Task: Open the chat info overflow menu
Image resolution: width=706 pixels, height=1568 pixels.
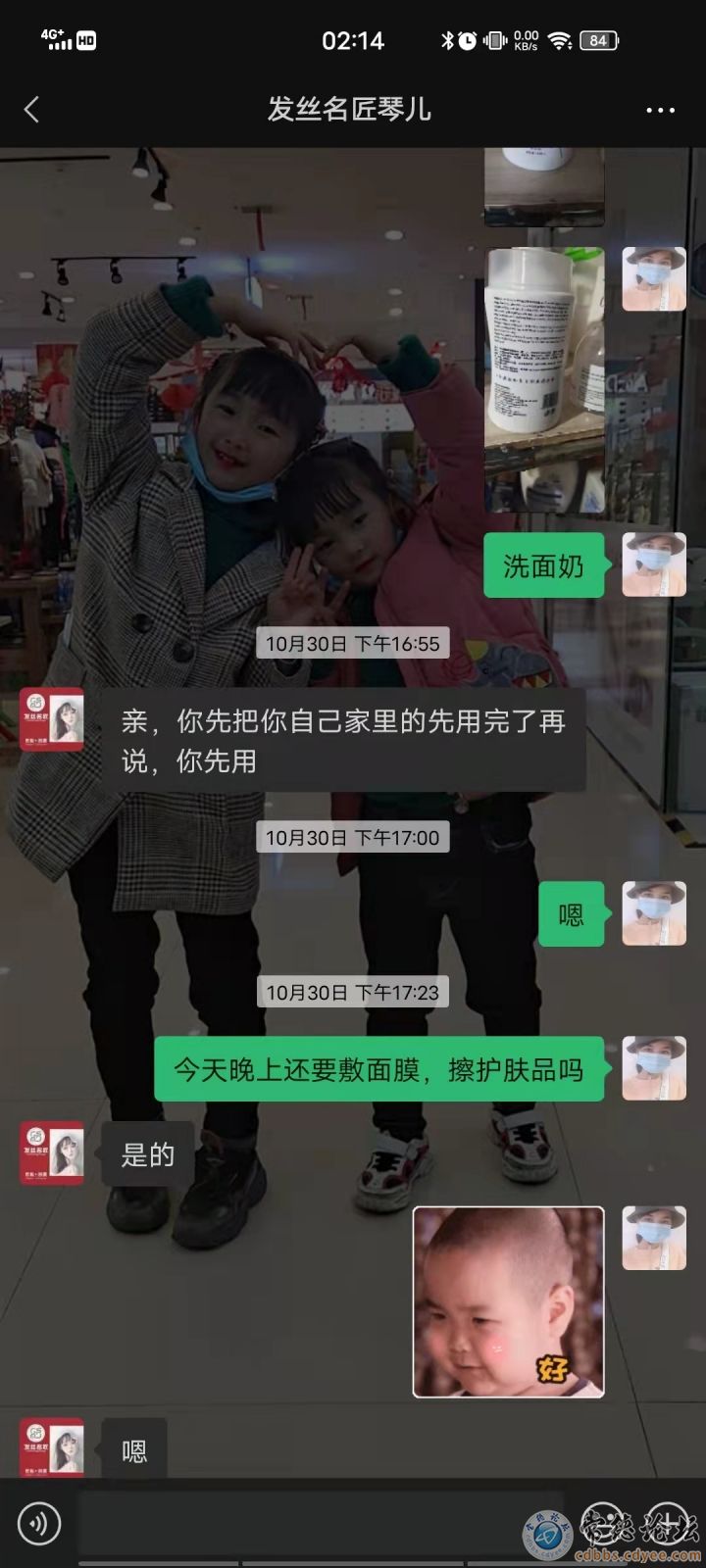Action: point(660,110)
